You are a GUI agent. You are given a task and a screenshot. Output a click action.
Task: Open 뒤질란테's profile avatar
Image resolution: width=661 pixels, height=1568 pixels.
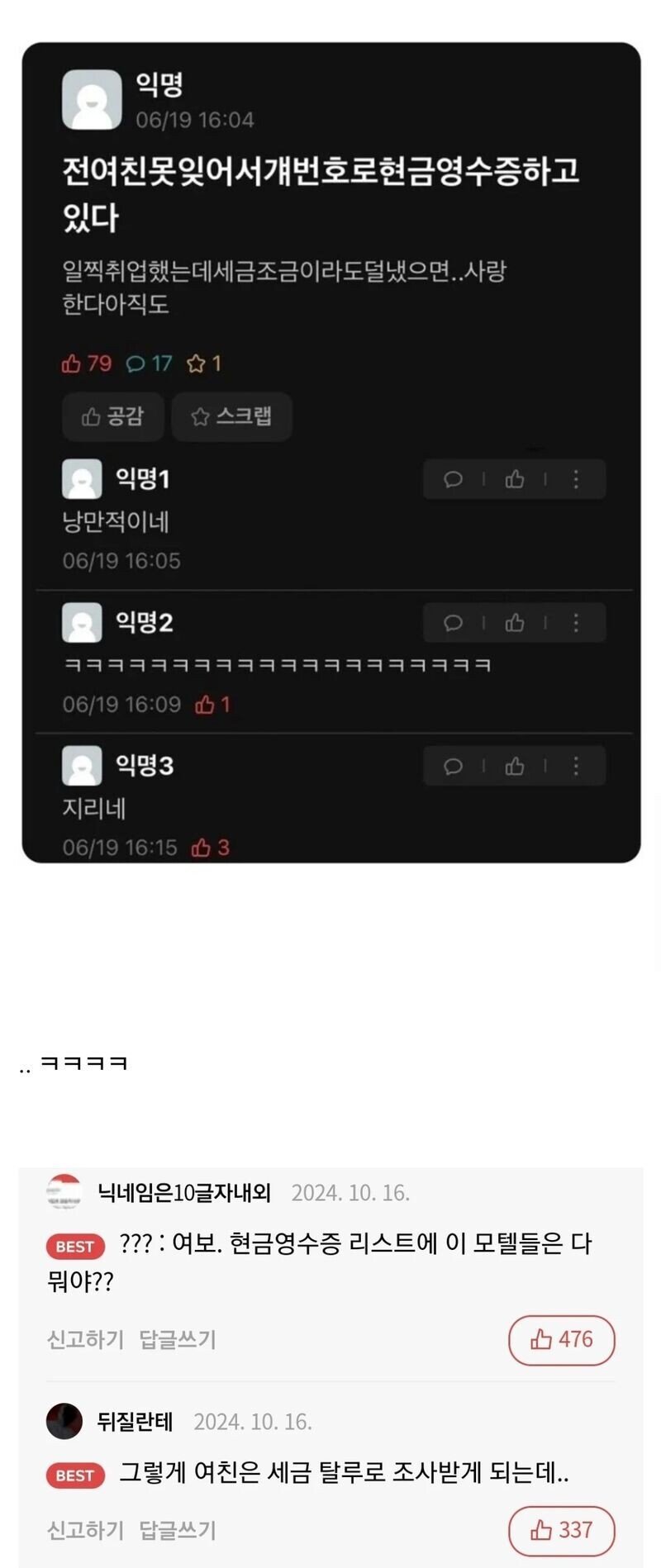pos(64,1421)
